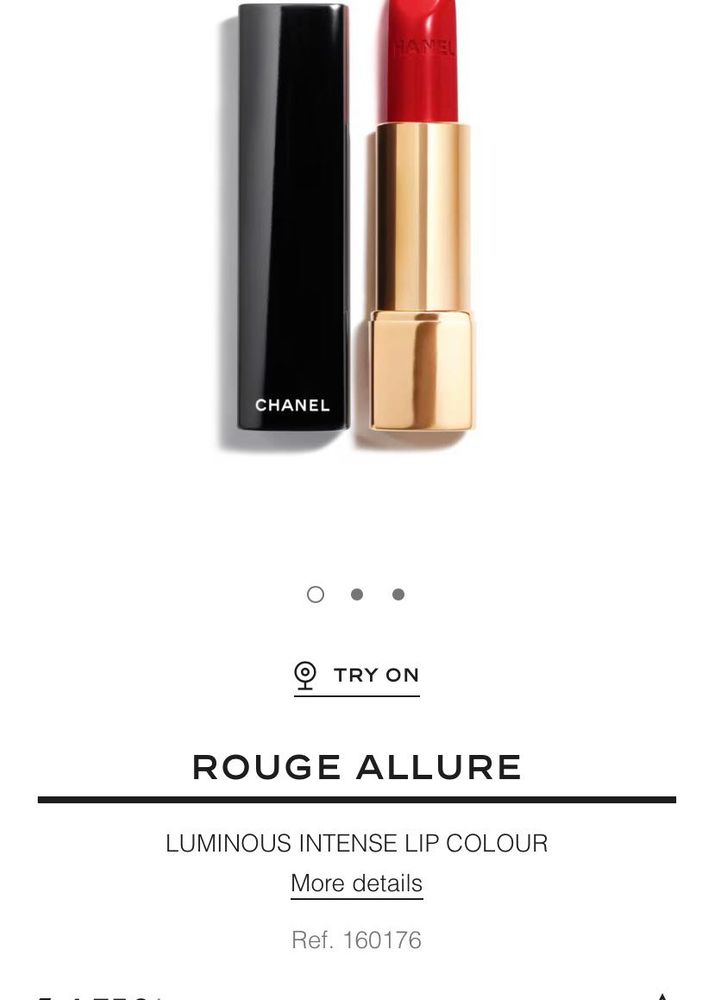Image resolution: width=714 pixels, height=1000 pixels.
Task: Jump to the third product image dot
Action: click(x=398, y=594)
